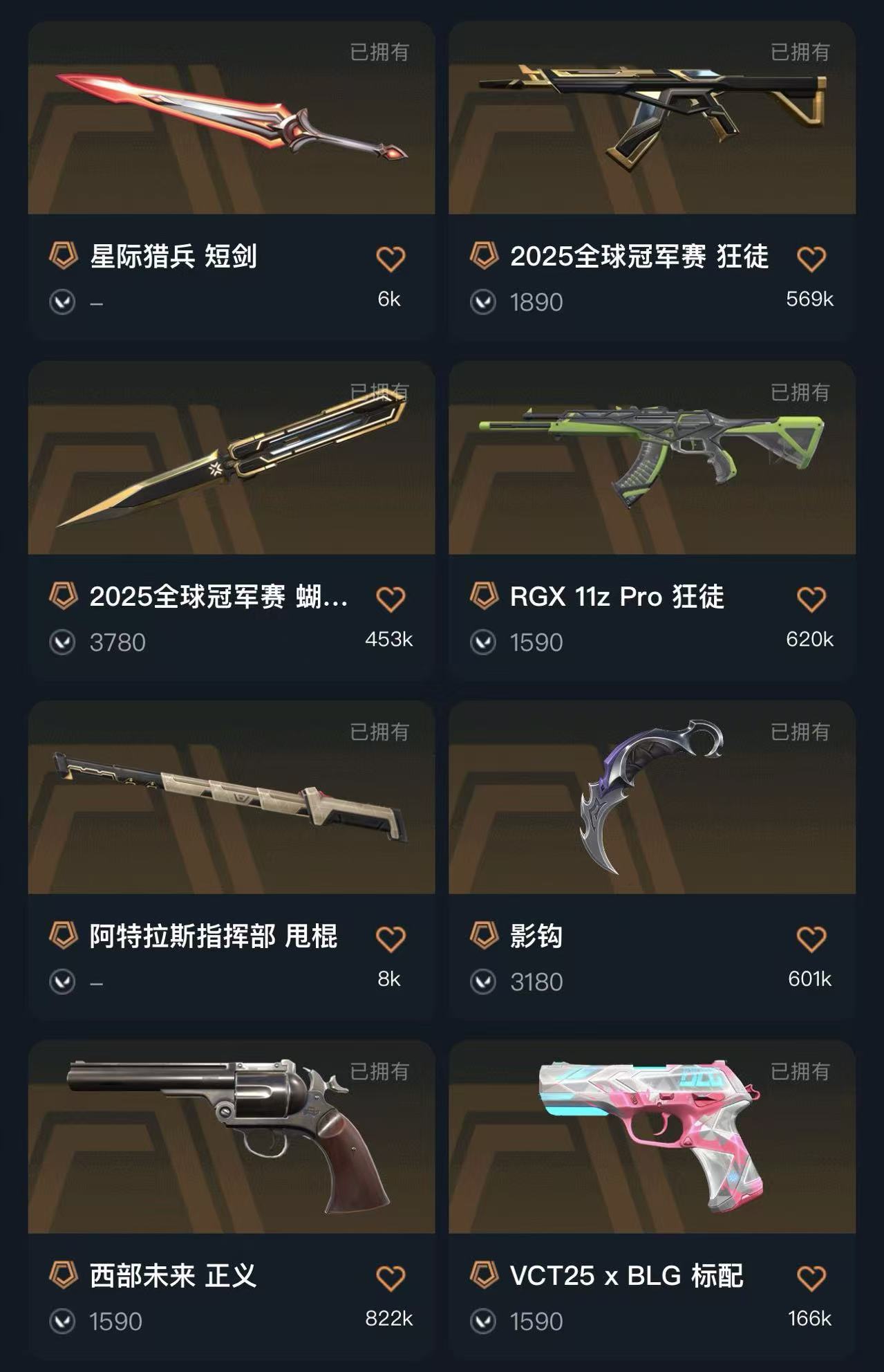Like the 西部未来 正义 skin
Screen dimensions: 884x1372
click(391, 1279)
